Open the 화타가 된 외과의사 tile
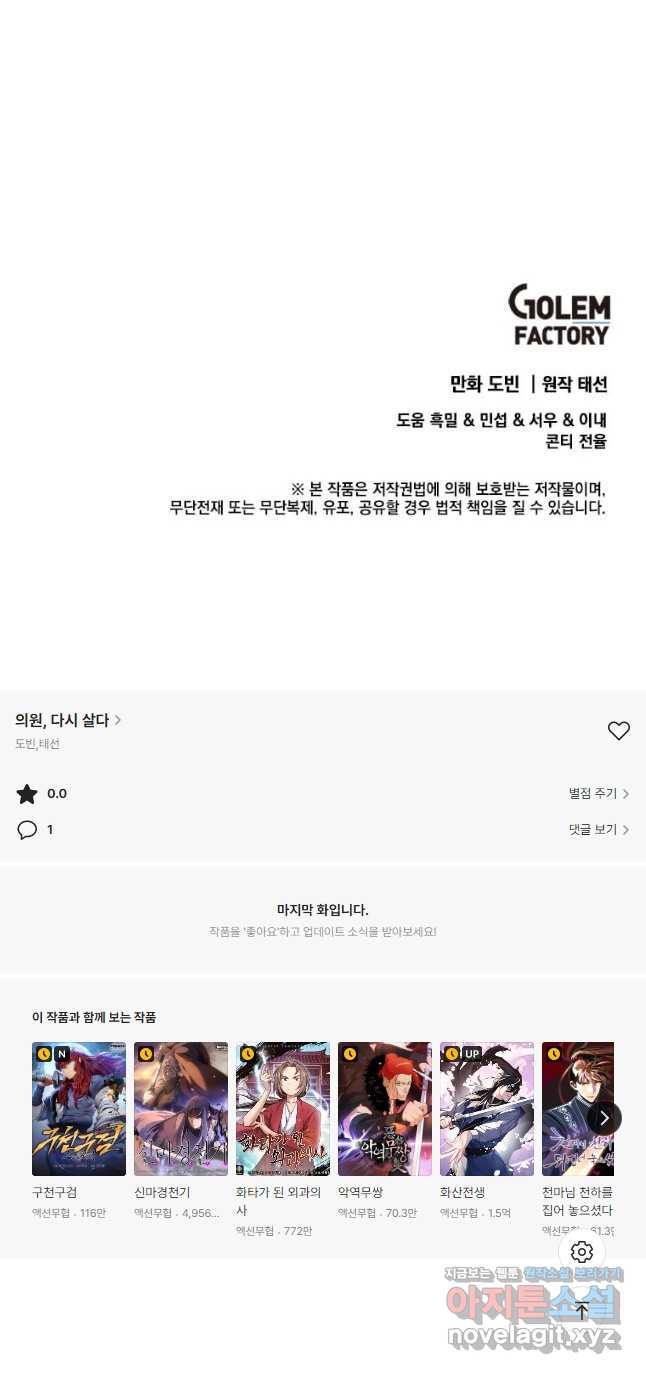 coord(283,1109)
